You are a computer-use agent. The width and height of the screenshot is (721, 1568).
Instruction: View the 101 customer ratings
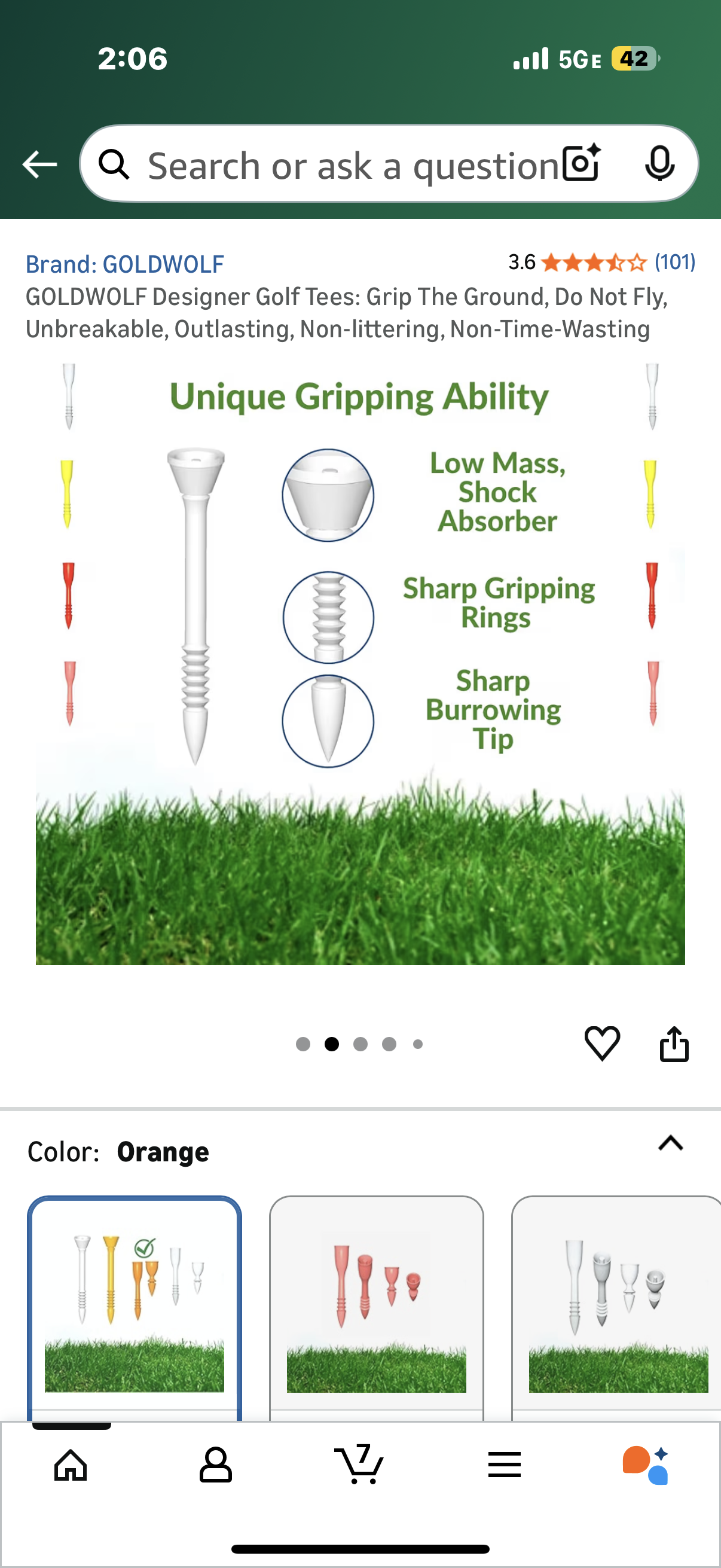(674, 263)
